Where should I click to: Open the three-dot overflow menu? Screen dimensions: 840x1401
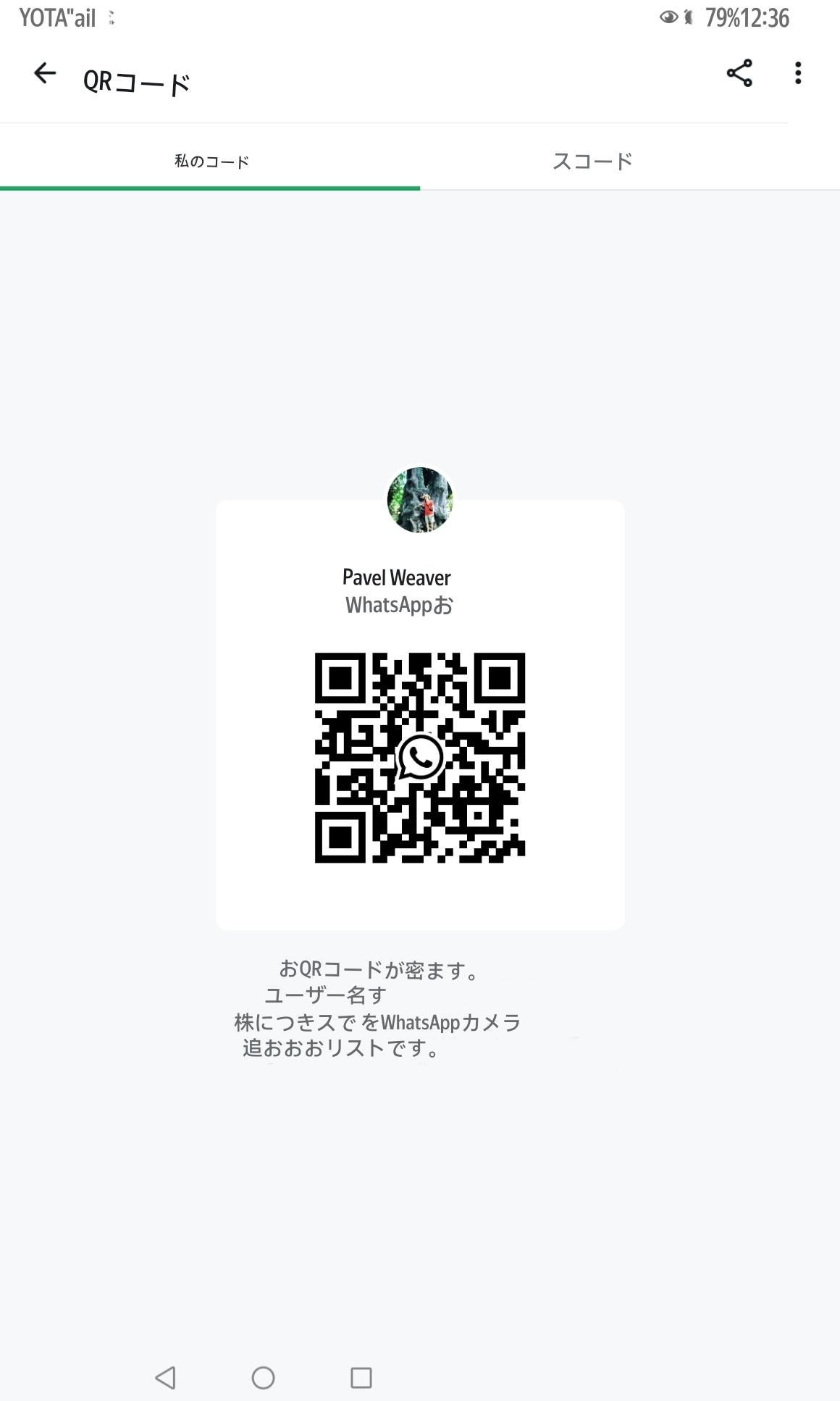click(798, 73)
